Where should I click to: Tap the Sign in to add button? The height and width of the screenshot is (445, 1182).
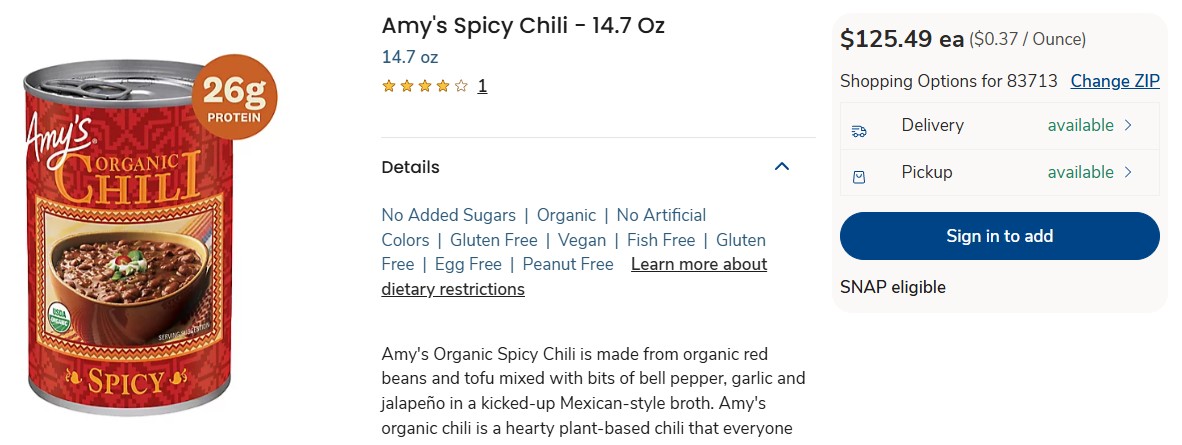1000,236
